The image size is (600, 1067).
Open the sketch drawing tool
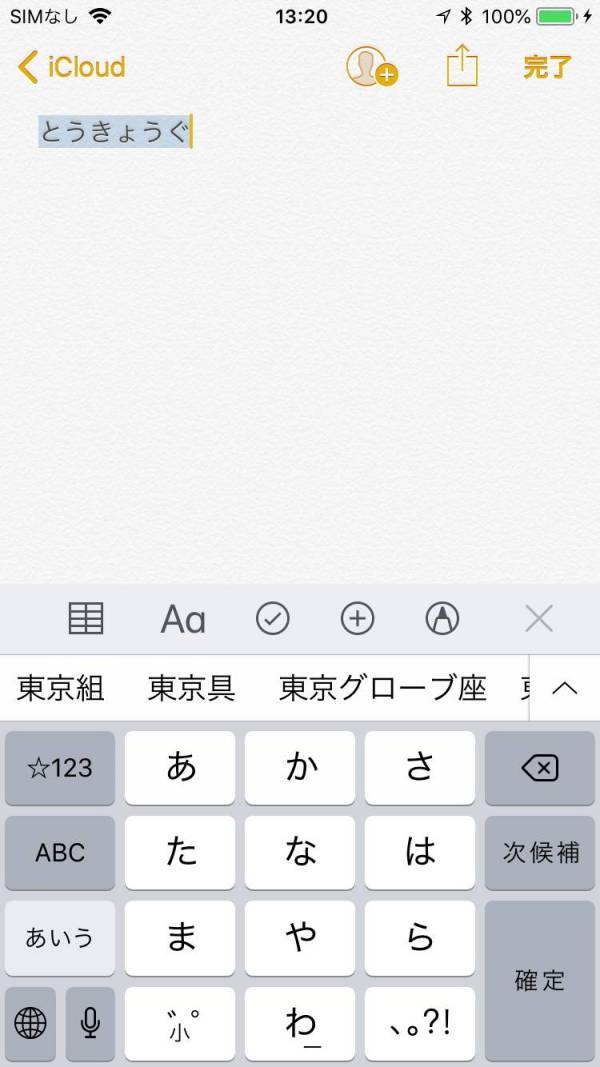442,619
